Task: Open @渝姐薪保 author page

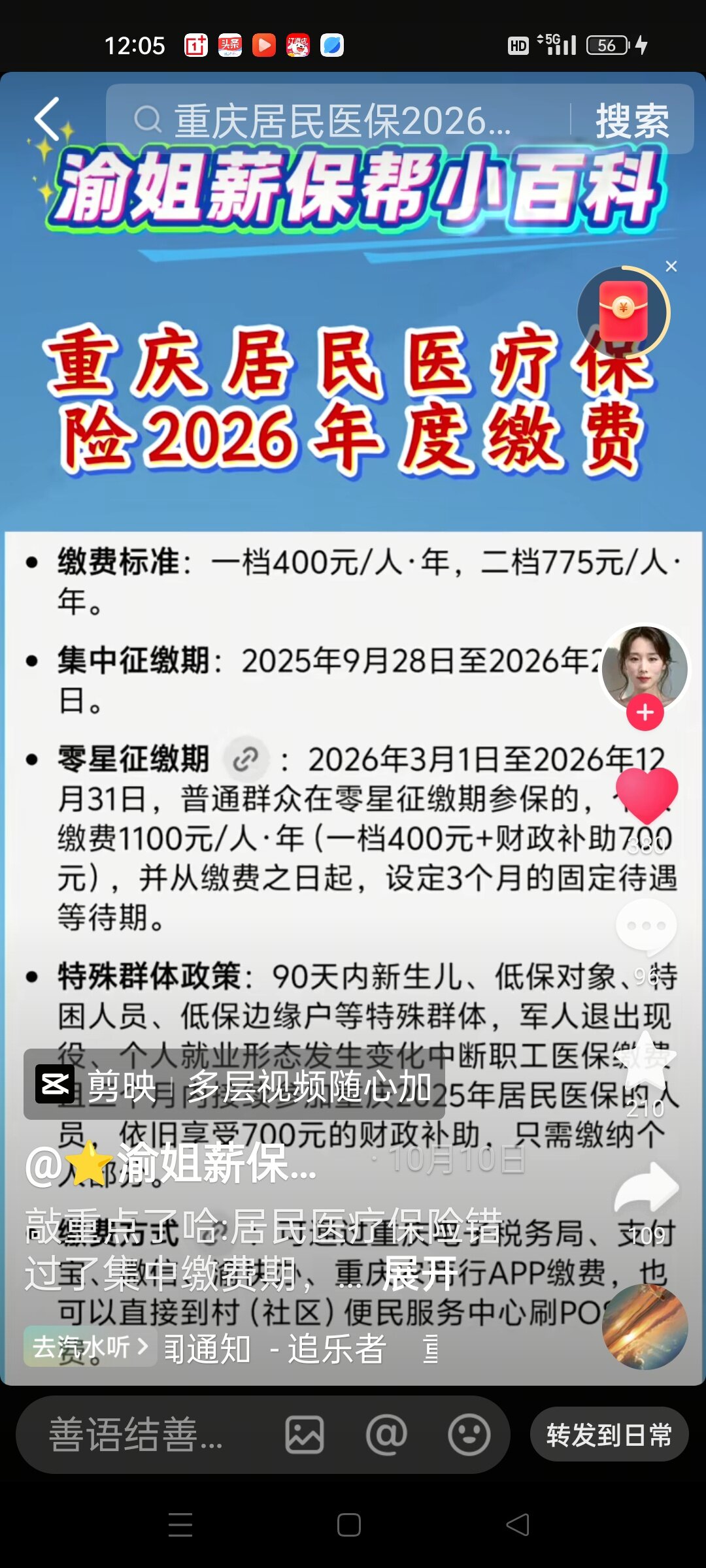Action: click(x=171, y=1164)
